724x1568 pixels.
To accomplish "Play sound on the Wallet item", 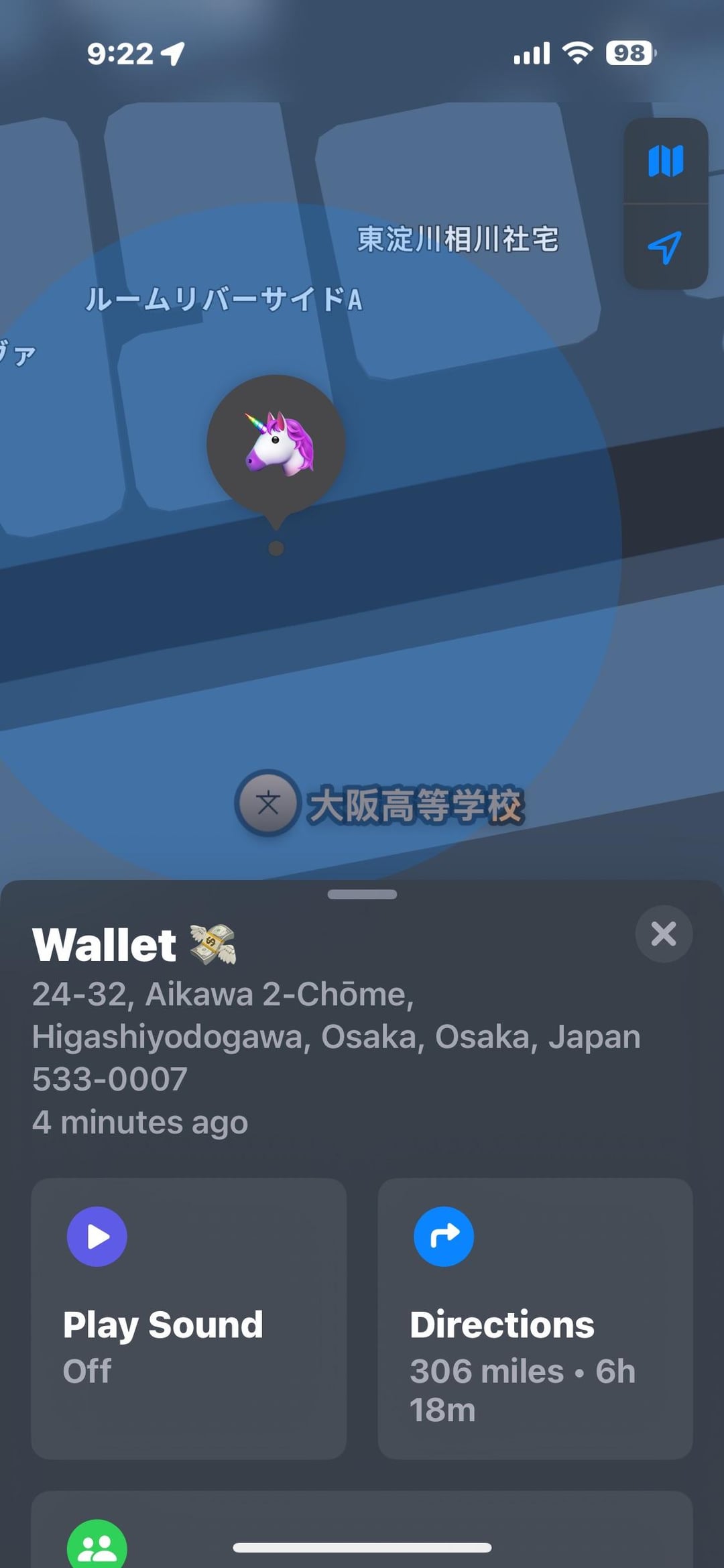I will coord(188,1317).
